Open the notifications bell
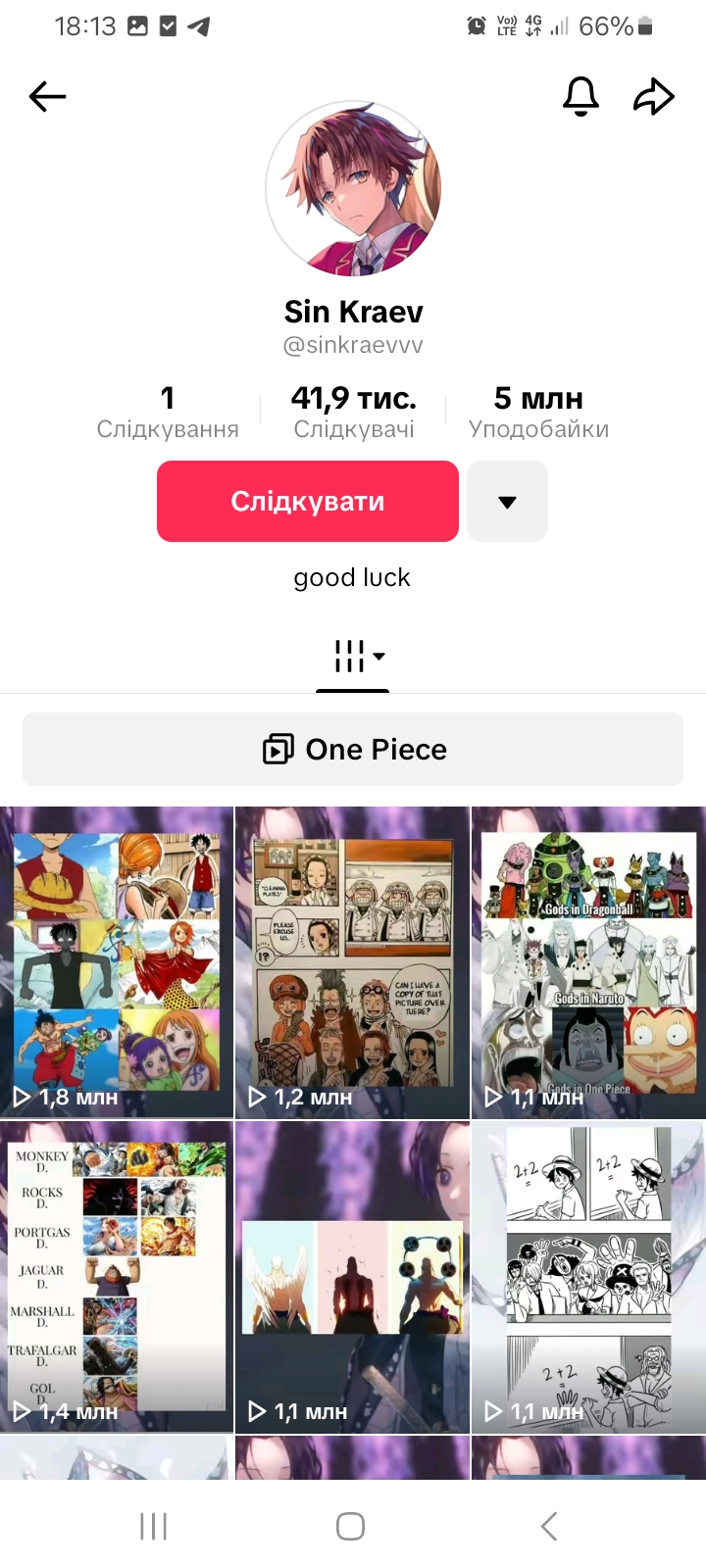706x1568 pixels. pos(580,96)
